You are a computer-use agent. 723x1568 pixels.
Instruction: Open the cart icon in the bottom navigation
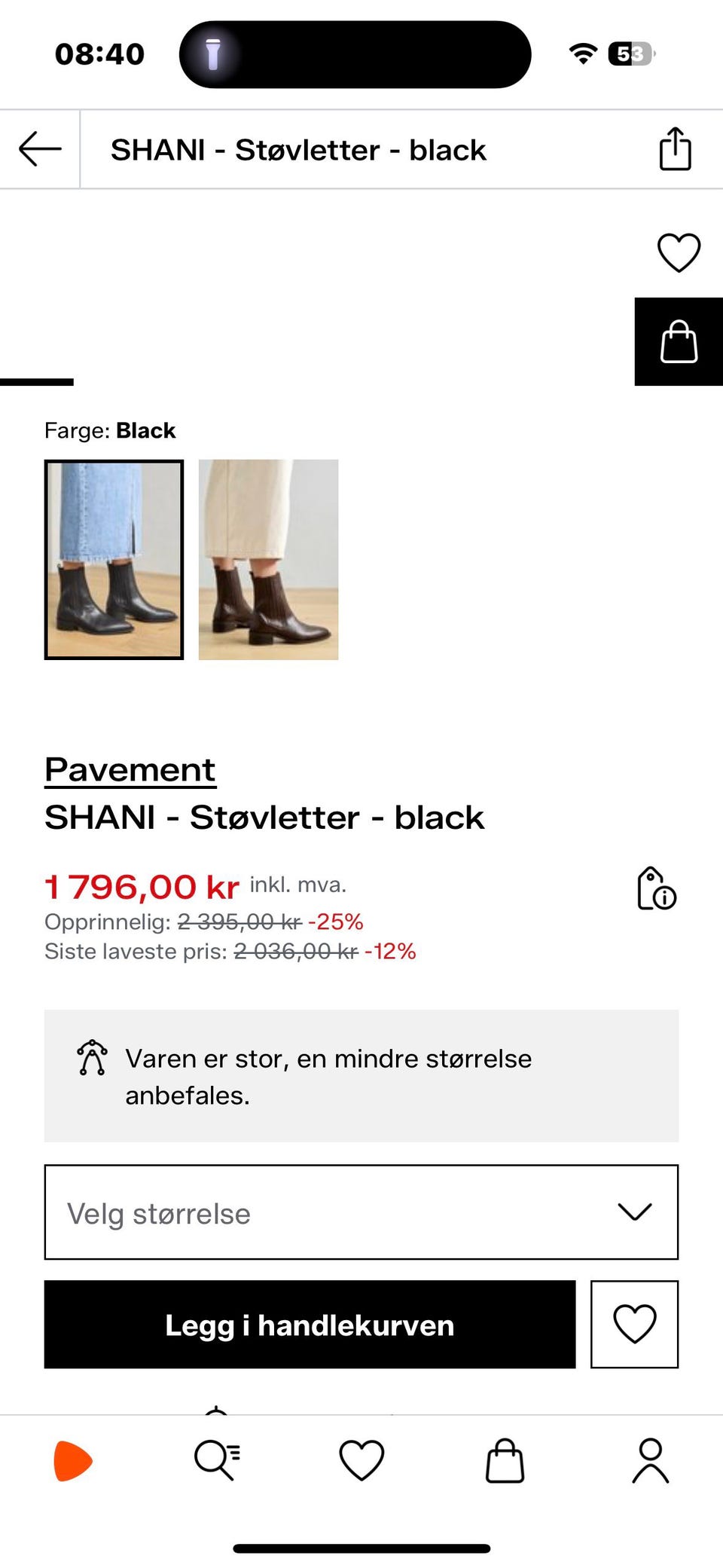pyautogui.click(x=505, y=1459)
